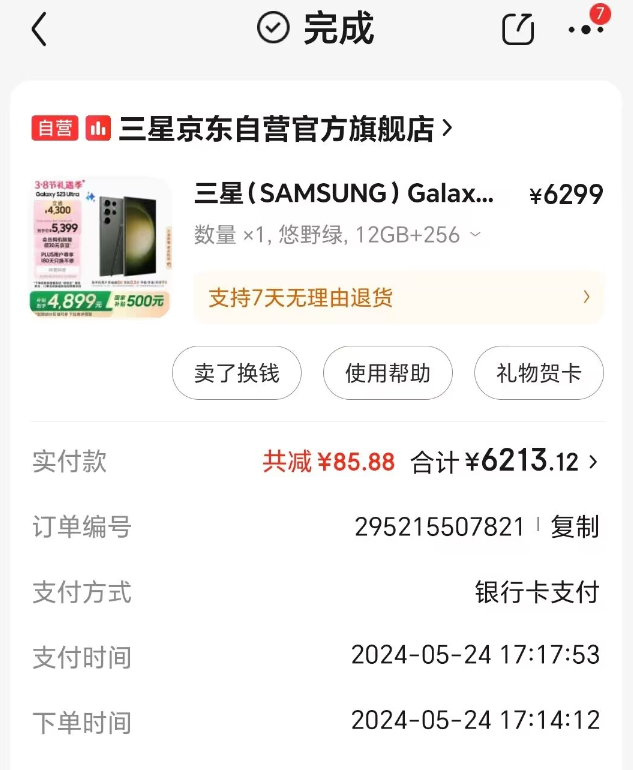Viewport: 633px width, 770px height.
Task: Tap the 礼物贺卡 button
Action: tap(538, 374)
